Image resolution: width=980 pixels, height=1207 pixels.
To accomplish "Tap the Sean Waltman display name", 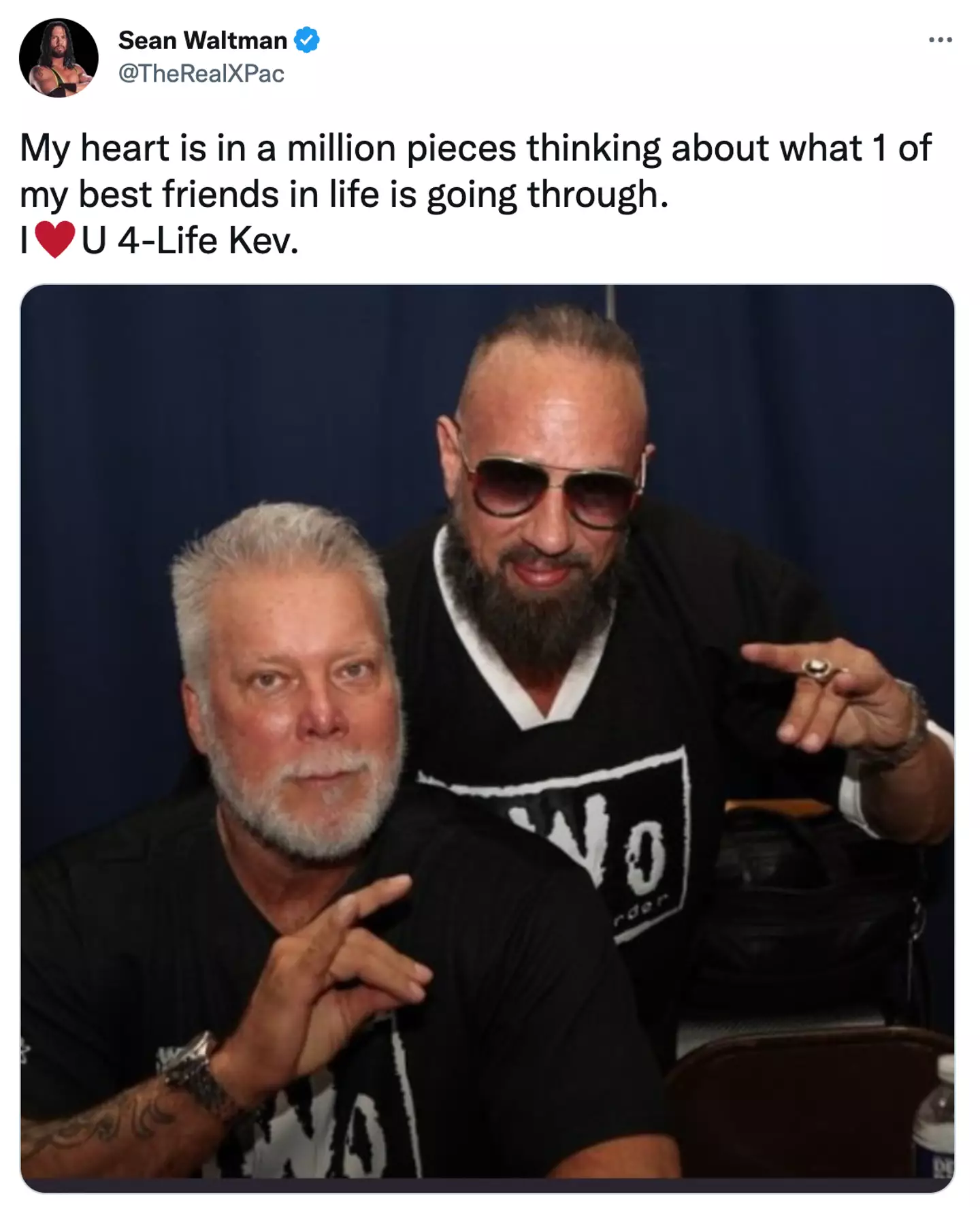I will pos(202,41).
